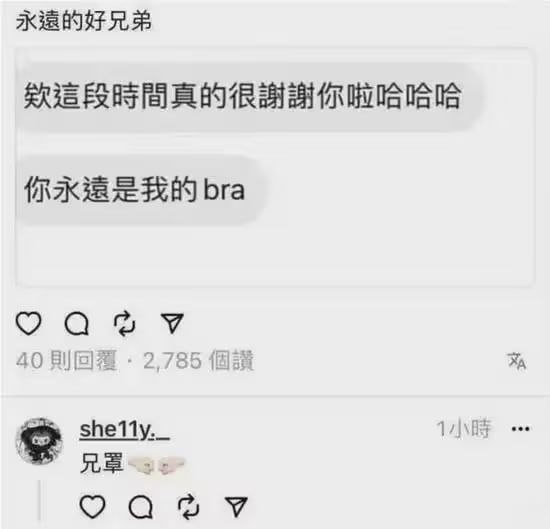Open comments on the main post
The width and height of the screenshot is (550, 529).
coord(77,323)
